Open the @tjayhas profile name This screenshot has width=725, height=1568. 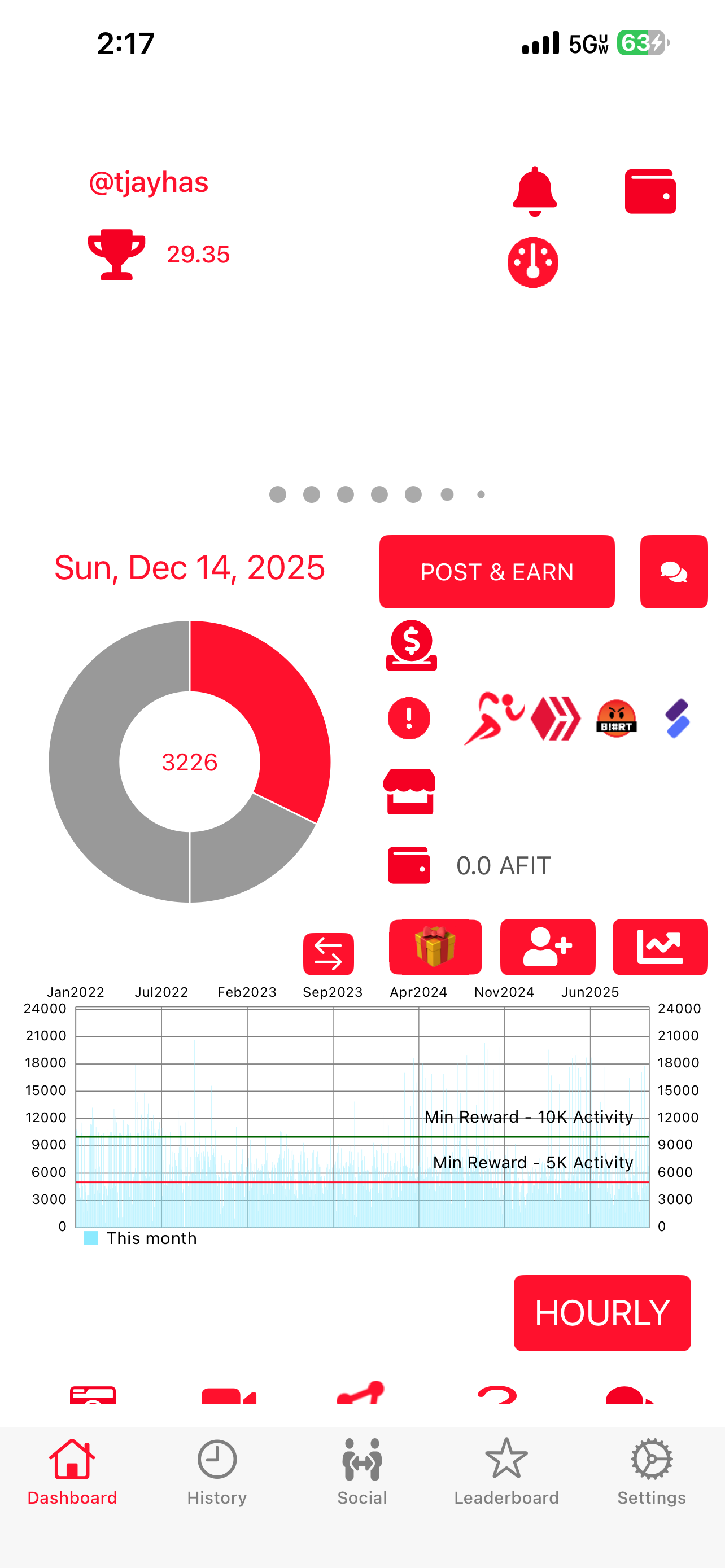point(149,182)
